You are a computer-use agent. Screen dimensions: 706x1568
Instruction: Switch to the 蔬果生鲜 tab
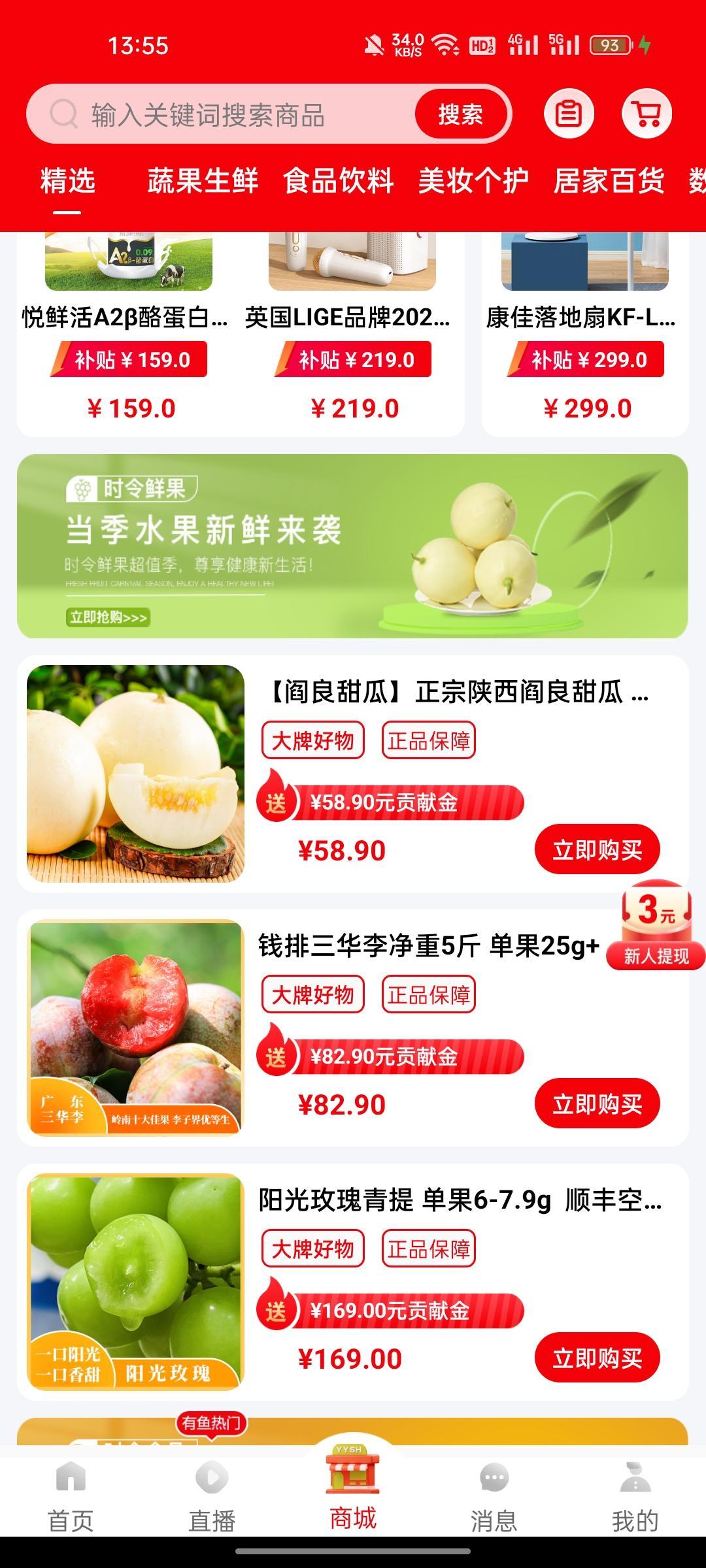tap(203, 180)
